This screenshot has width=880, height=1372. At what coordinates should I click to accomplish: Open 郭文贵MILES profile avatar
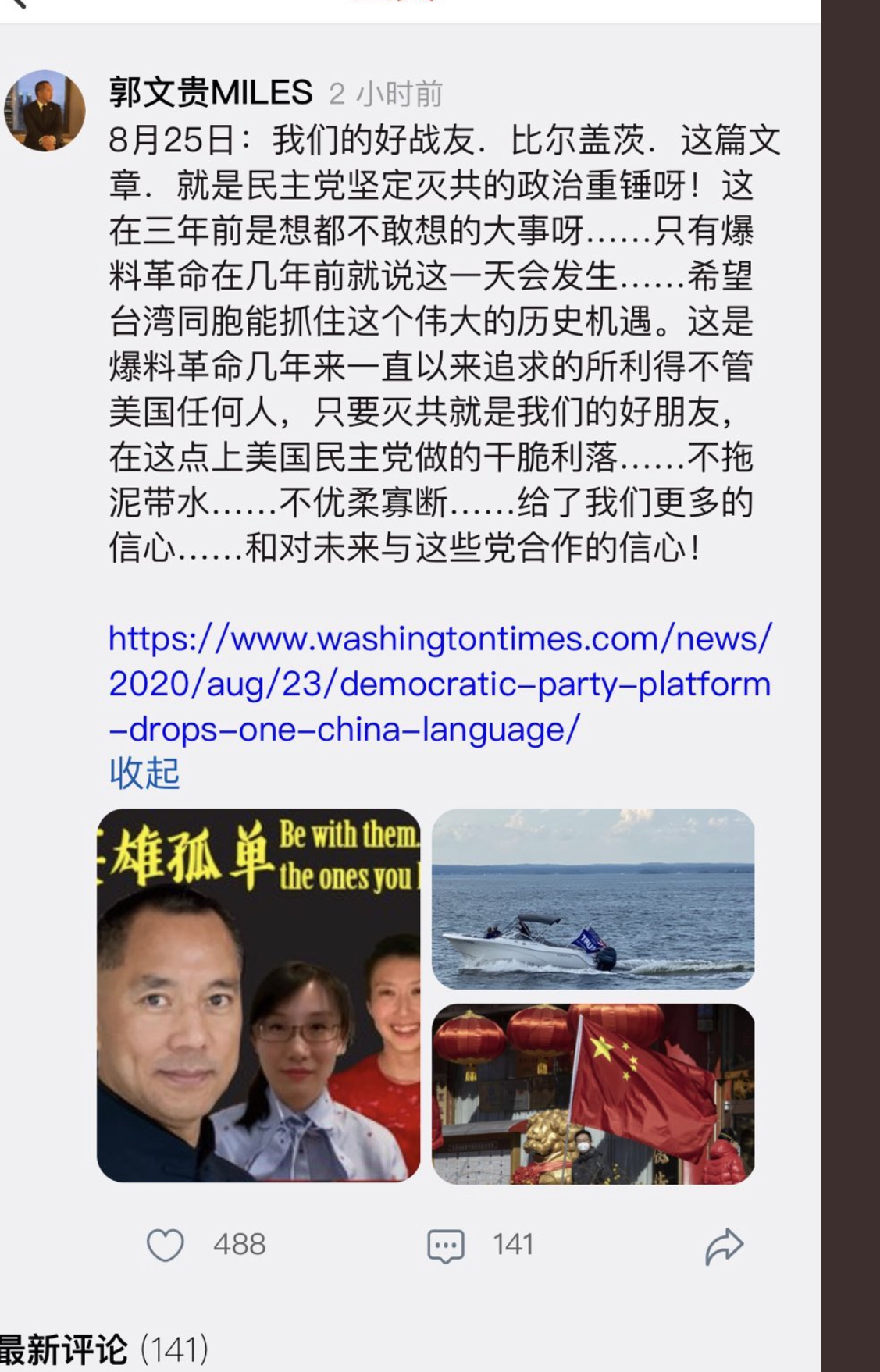coord(45,110)
